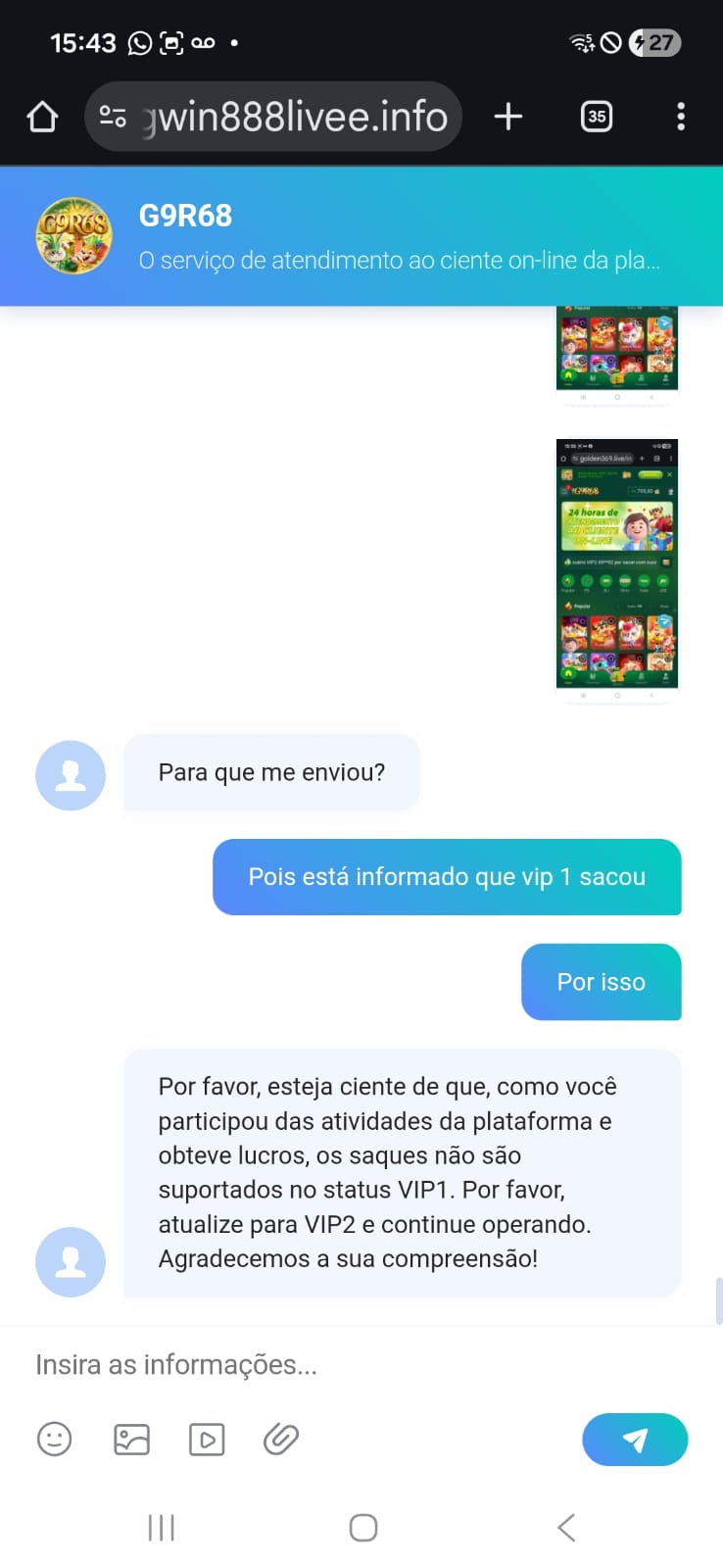This screenshot has width=723, height=1568.
Task: Open the tab switcher showing 35
Action: point(596,118)
